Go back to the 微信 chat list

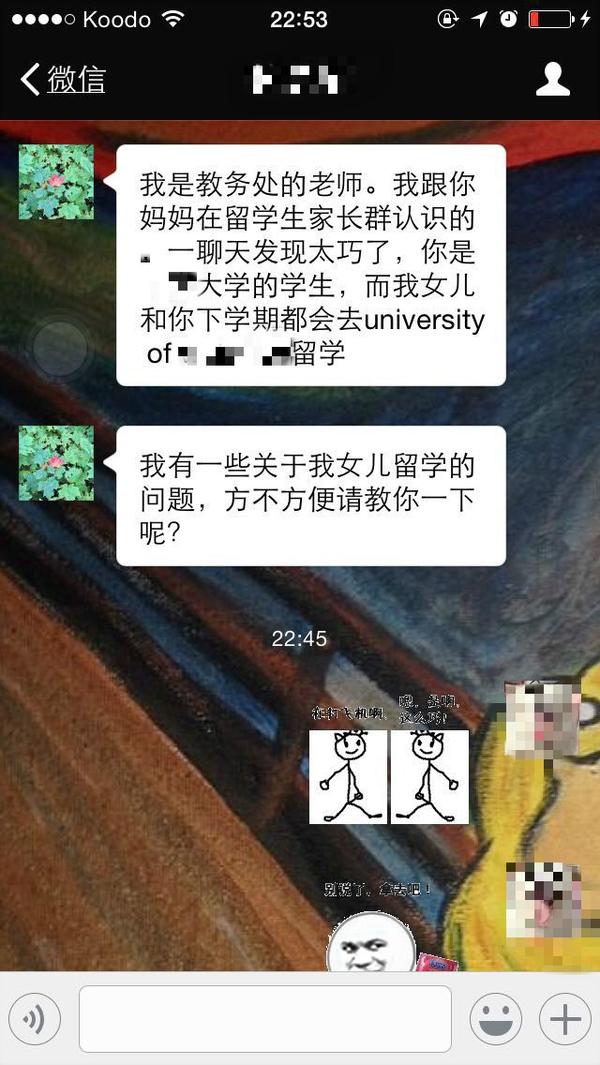click(62, 79)
